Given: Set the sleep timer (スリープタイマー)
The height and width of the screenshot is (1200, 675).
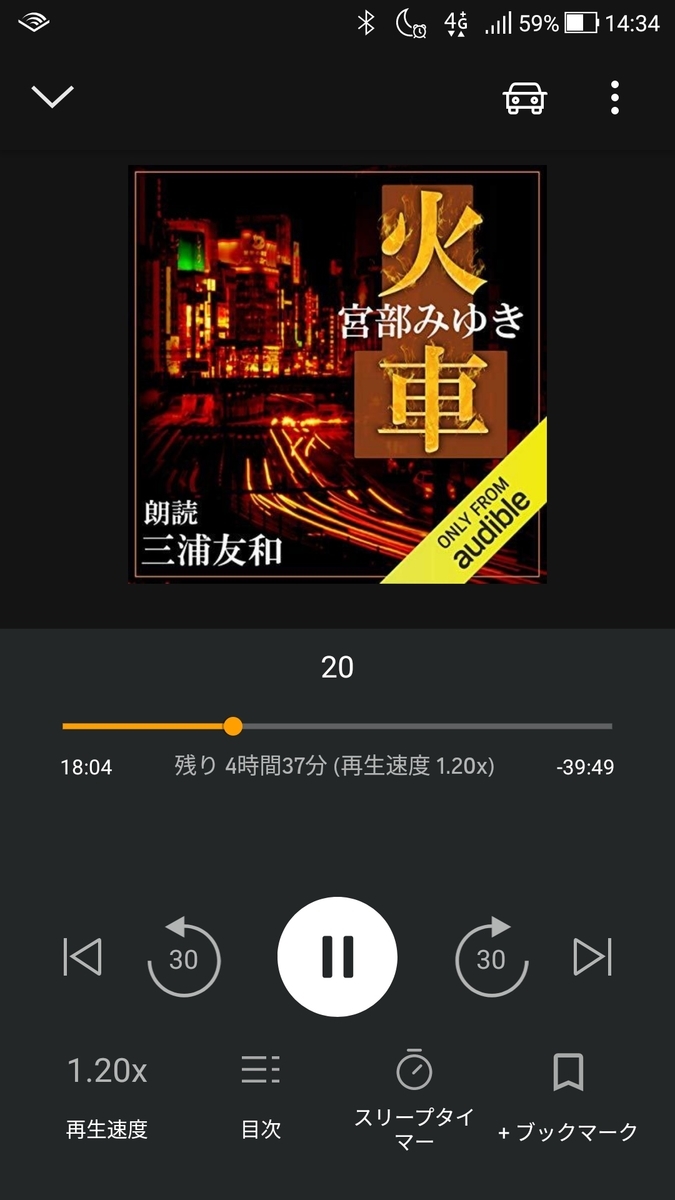Looking at the screenshot, I should pyautogui.click(x=414, y=1100).
